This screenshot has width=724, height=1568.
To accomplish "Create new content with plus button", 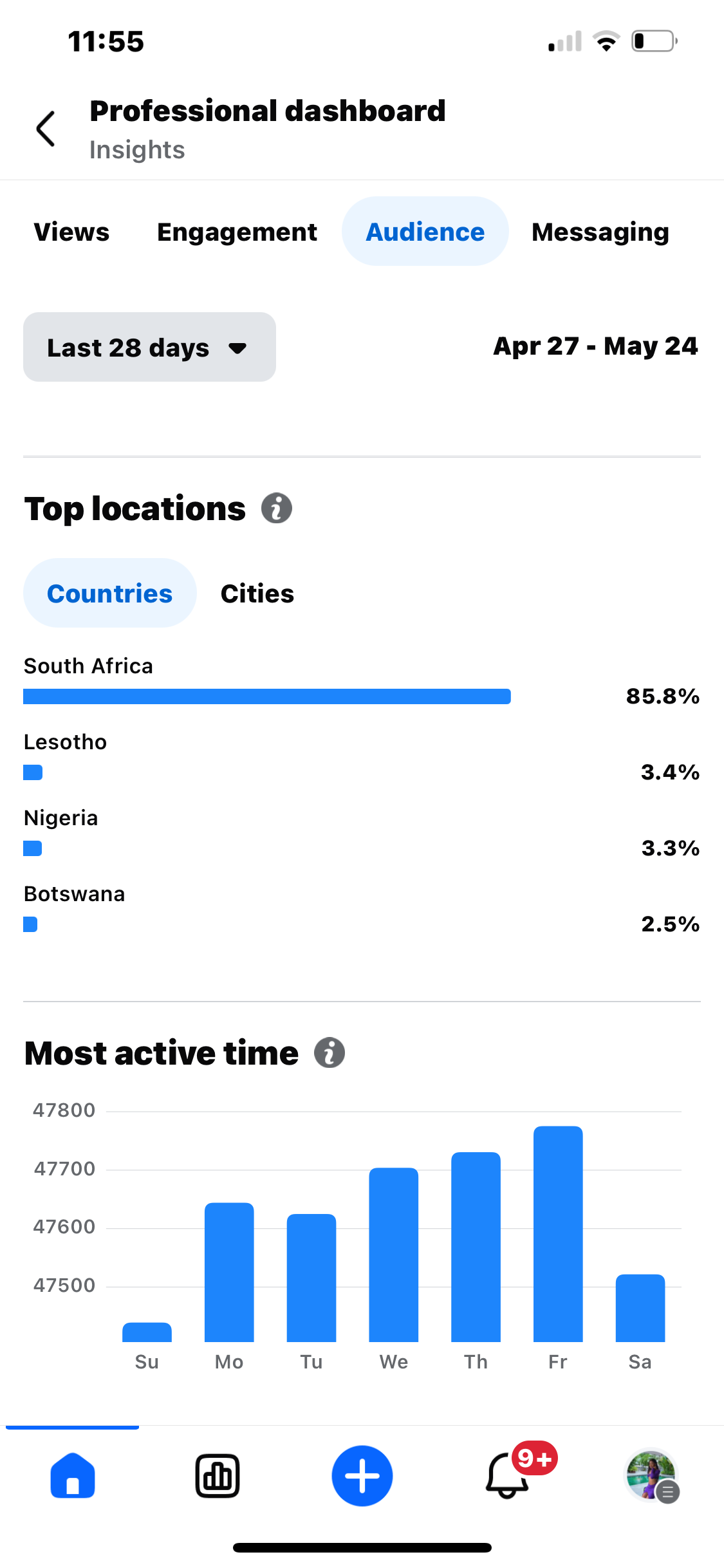I will point(362,1476).
